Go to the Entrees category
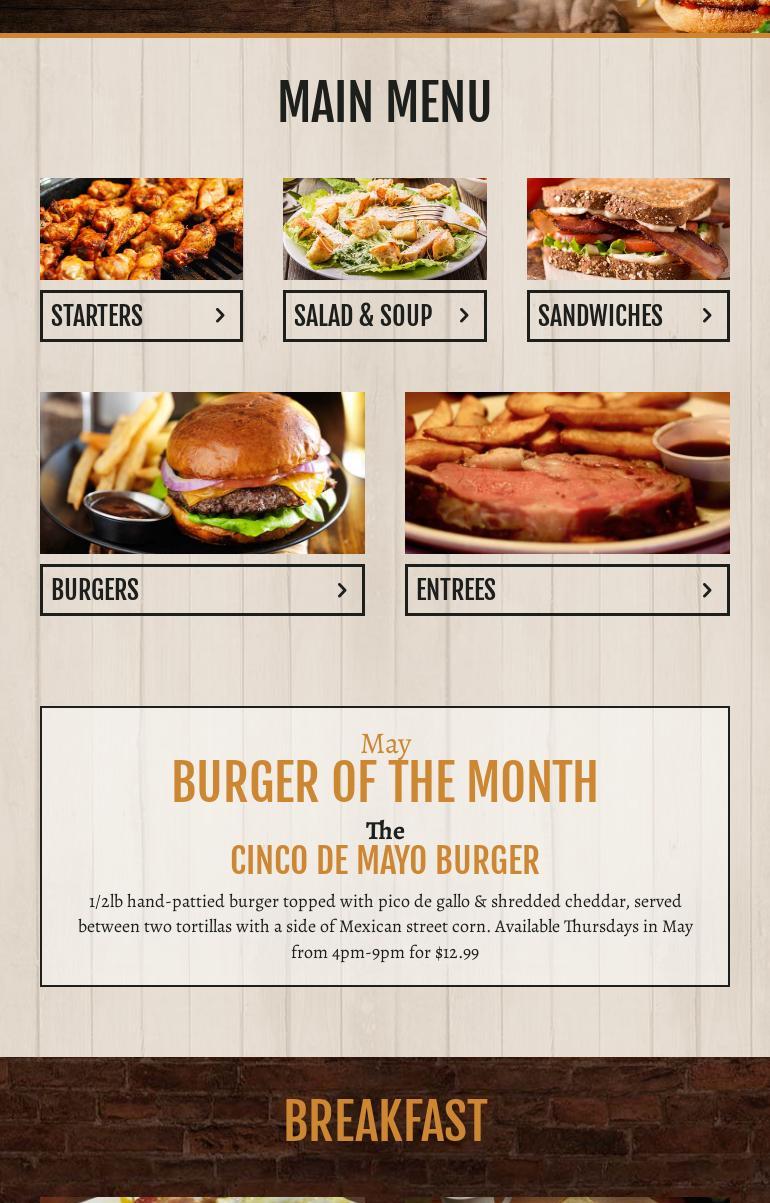Image resolution: width=770 pixels, height=1203 pixels. tap(567, 590)
